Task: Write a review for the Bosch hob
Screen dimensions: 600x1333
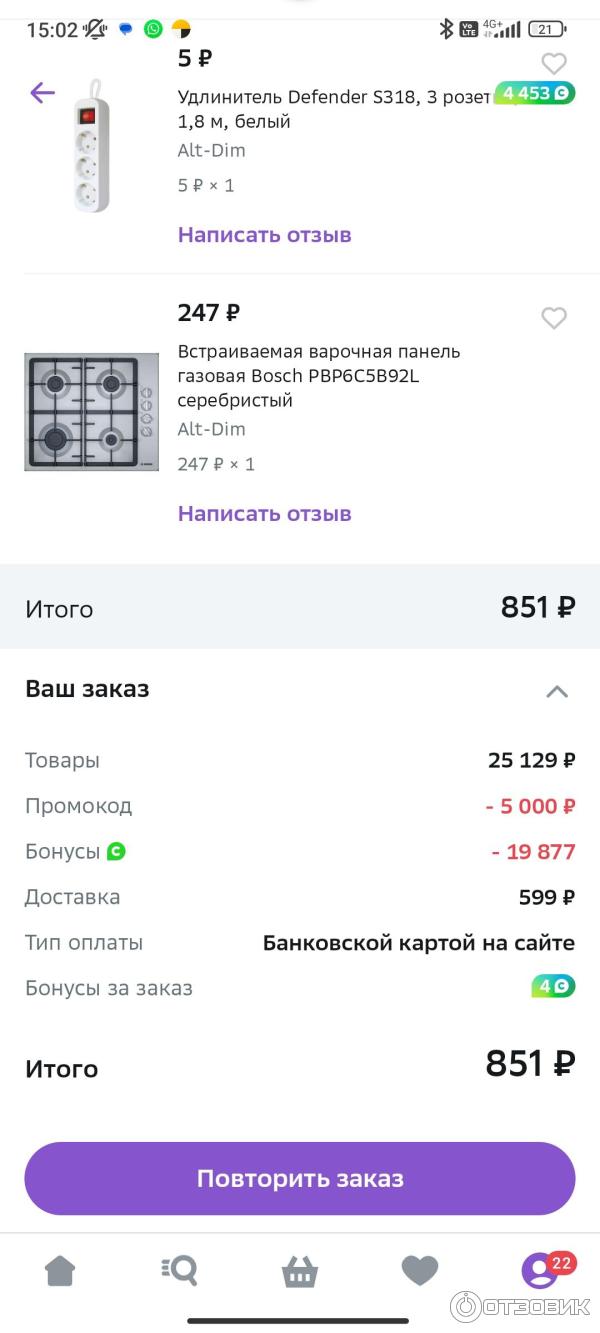Action: tap(264, 513)
